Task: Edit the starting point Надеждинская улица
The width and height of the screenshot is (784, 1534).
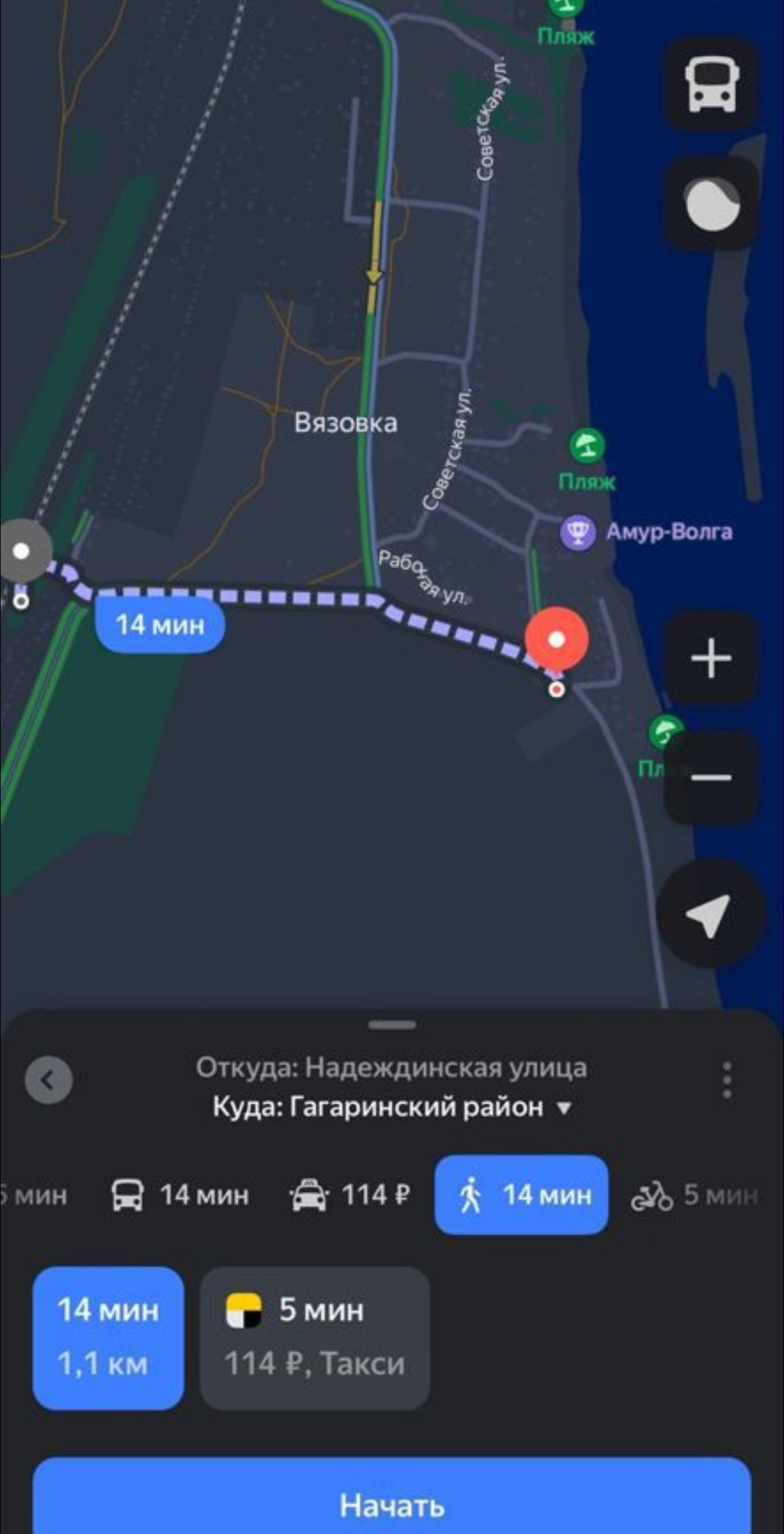Action: point(391,1068)
